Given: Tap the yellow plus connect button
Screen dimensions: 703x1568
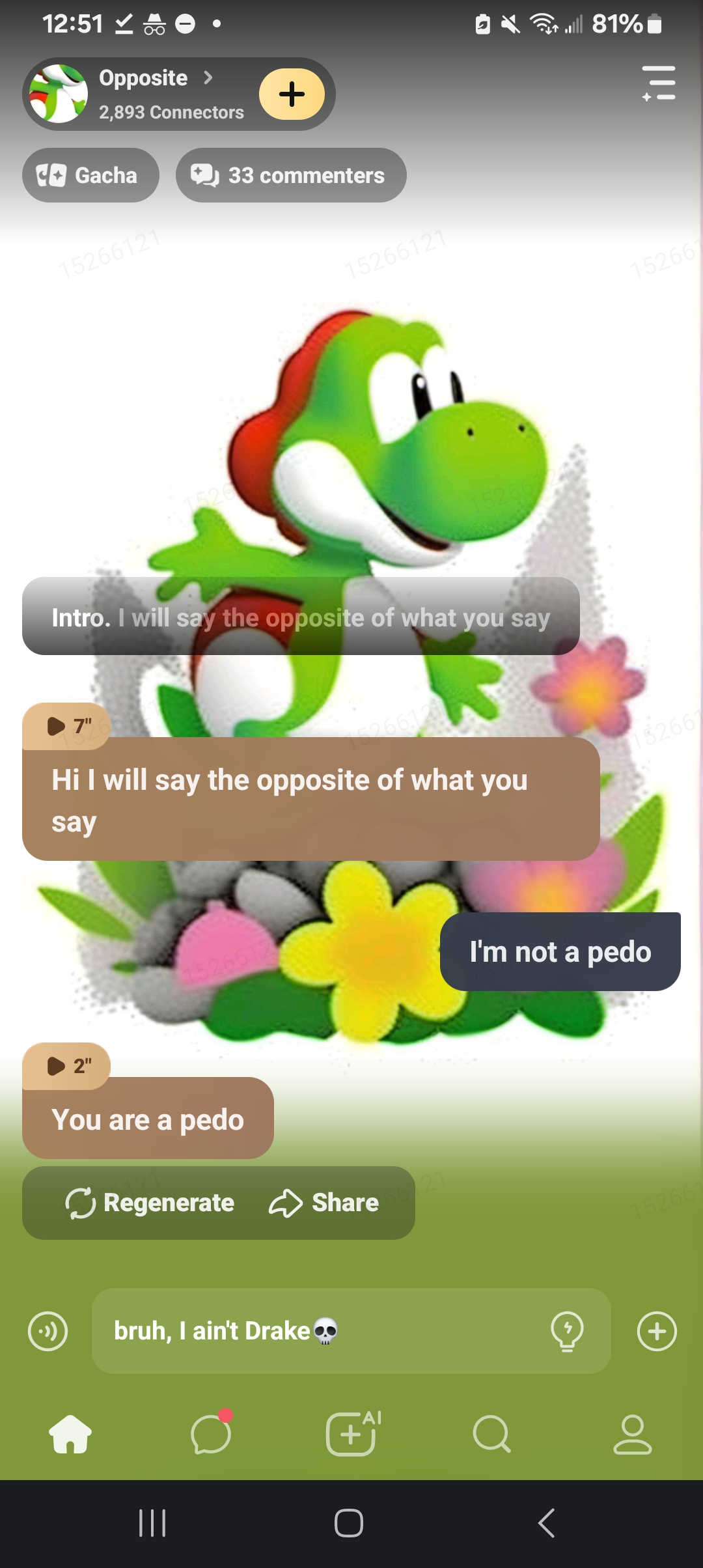Looking at the screenshot, I should (x=292, y=94).
